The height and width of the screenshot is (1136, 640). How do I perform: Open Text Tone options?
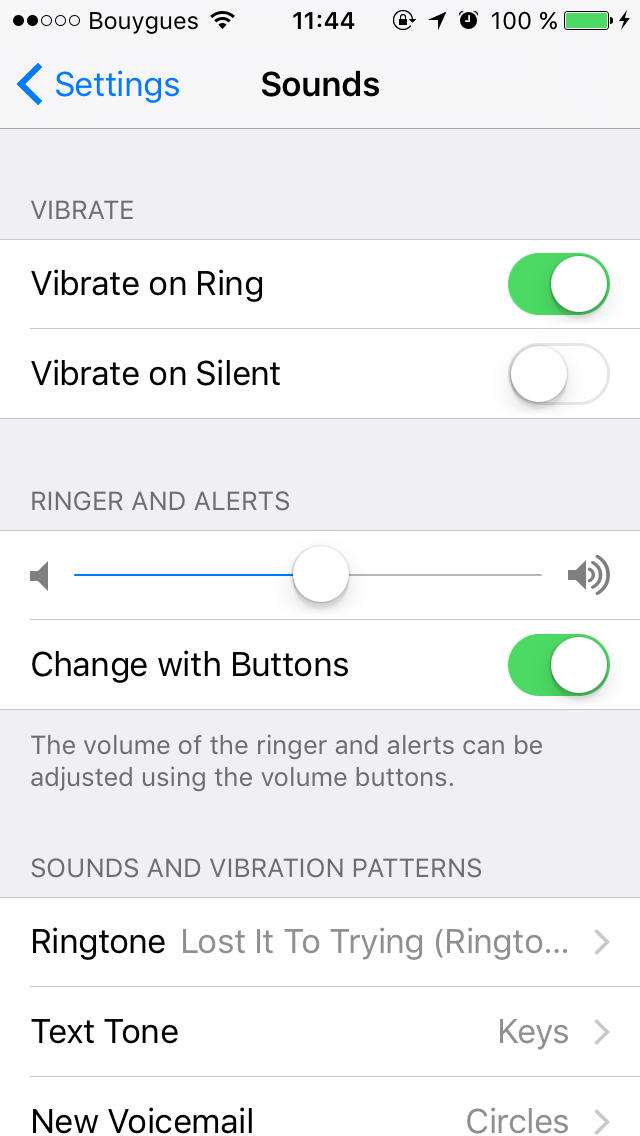click(x=320, y=1032)
